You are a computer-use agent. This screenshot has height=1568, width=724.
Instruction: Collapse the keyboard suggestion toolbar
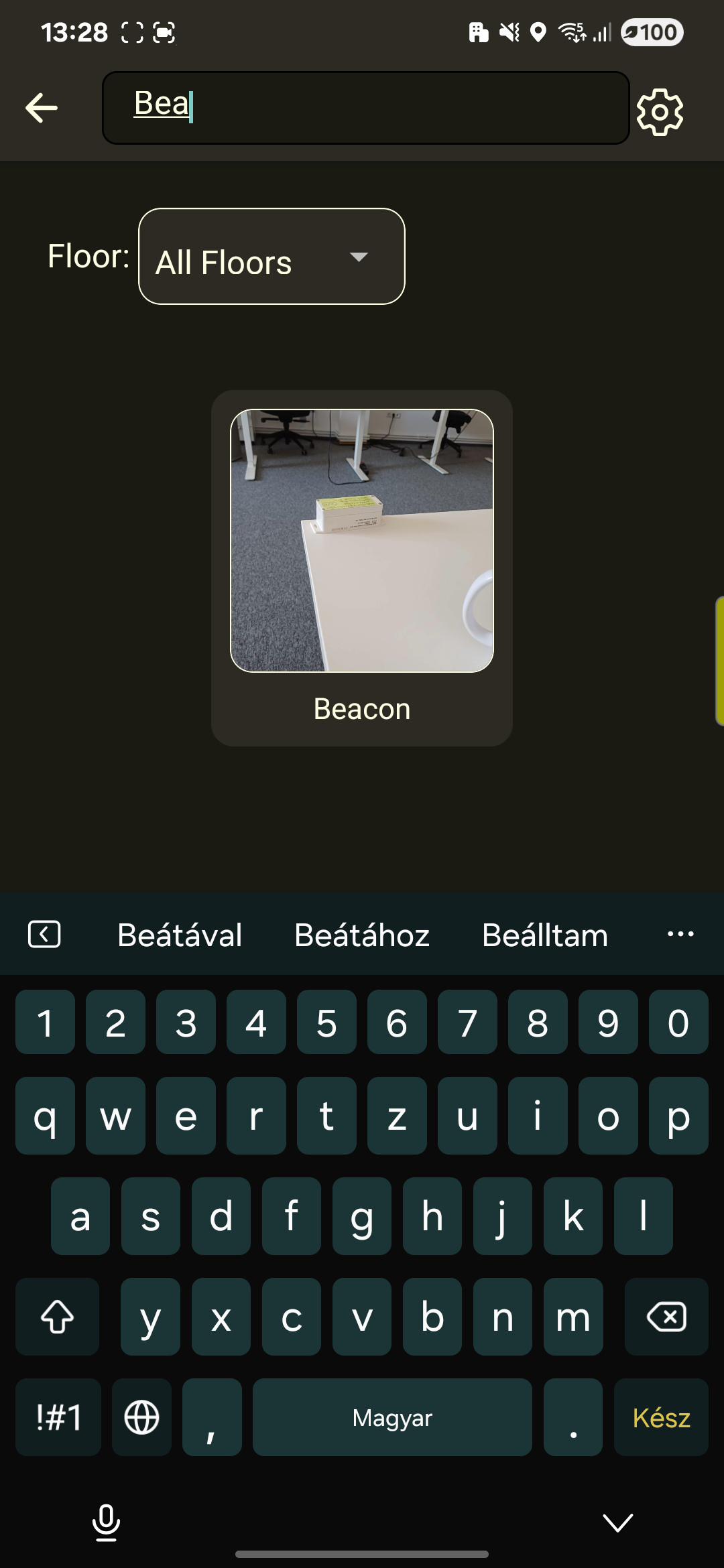(x=44, y=934)
